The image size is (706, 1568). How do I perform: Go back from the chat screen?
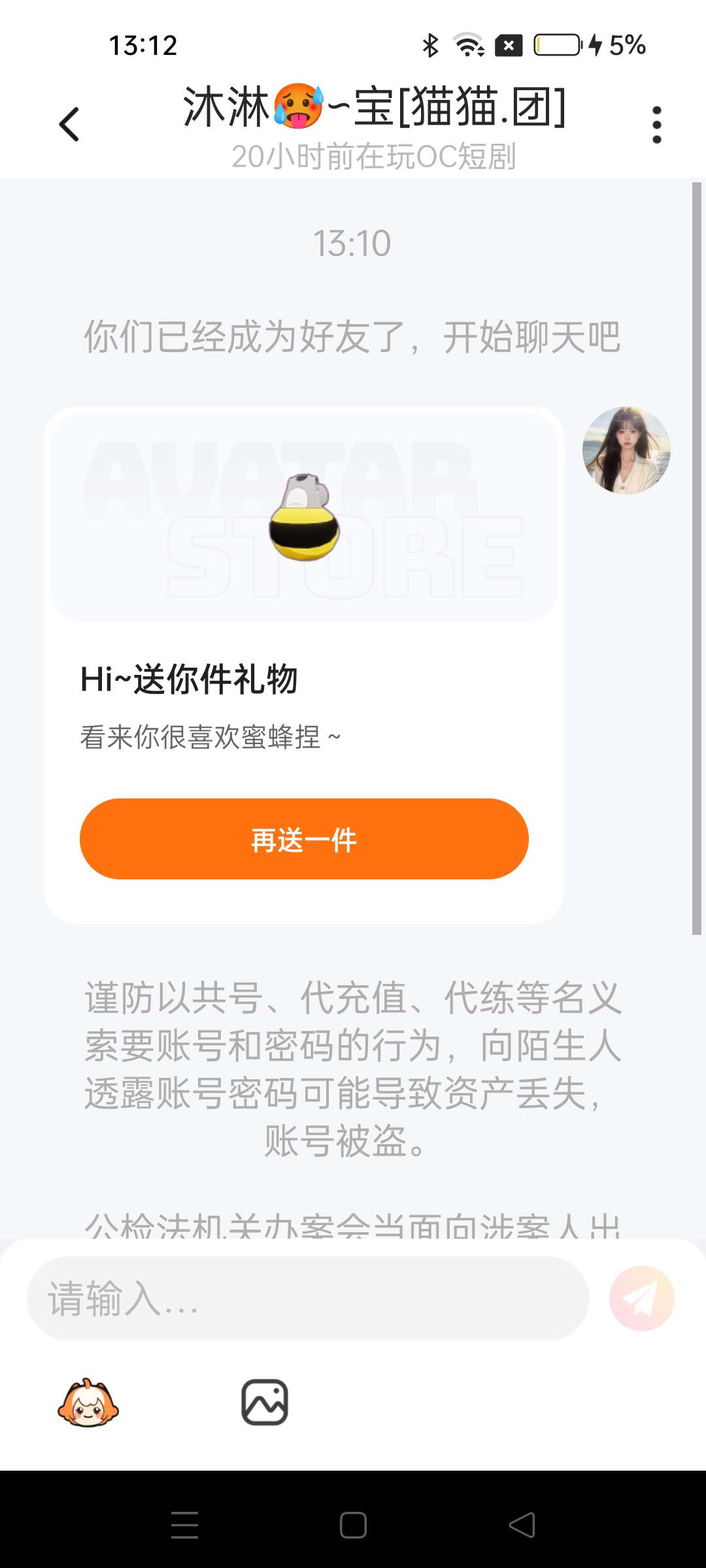[x=69, y=124]
